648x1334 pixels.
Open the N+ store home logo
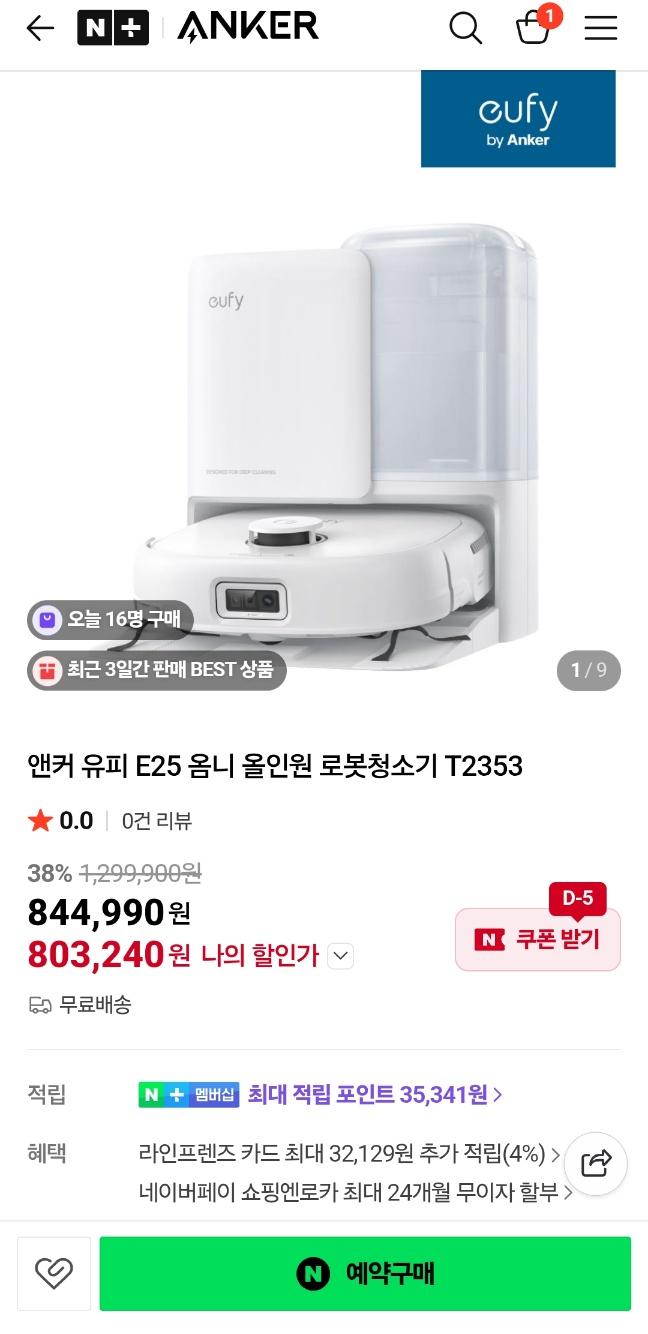coord(112,28)
